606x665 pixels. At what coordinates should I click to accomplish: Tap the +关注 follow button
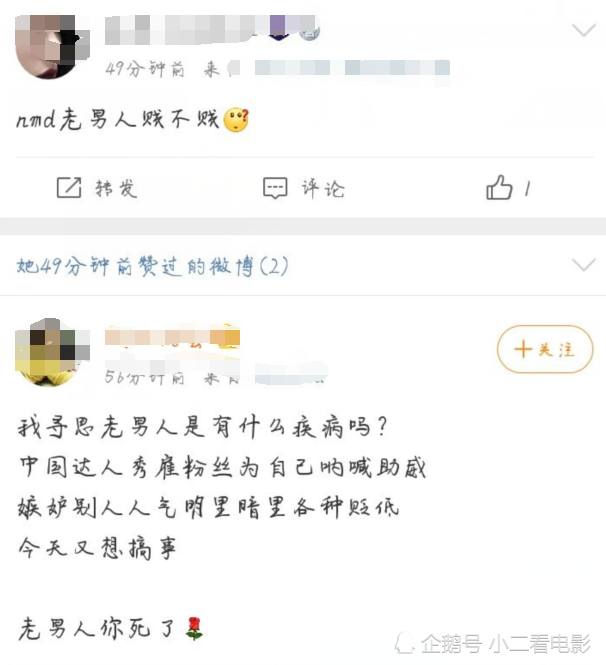tap(545, 350)
